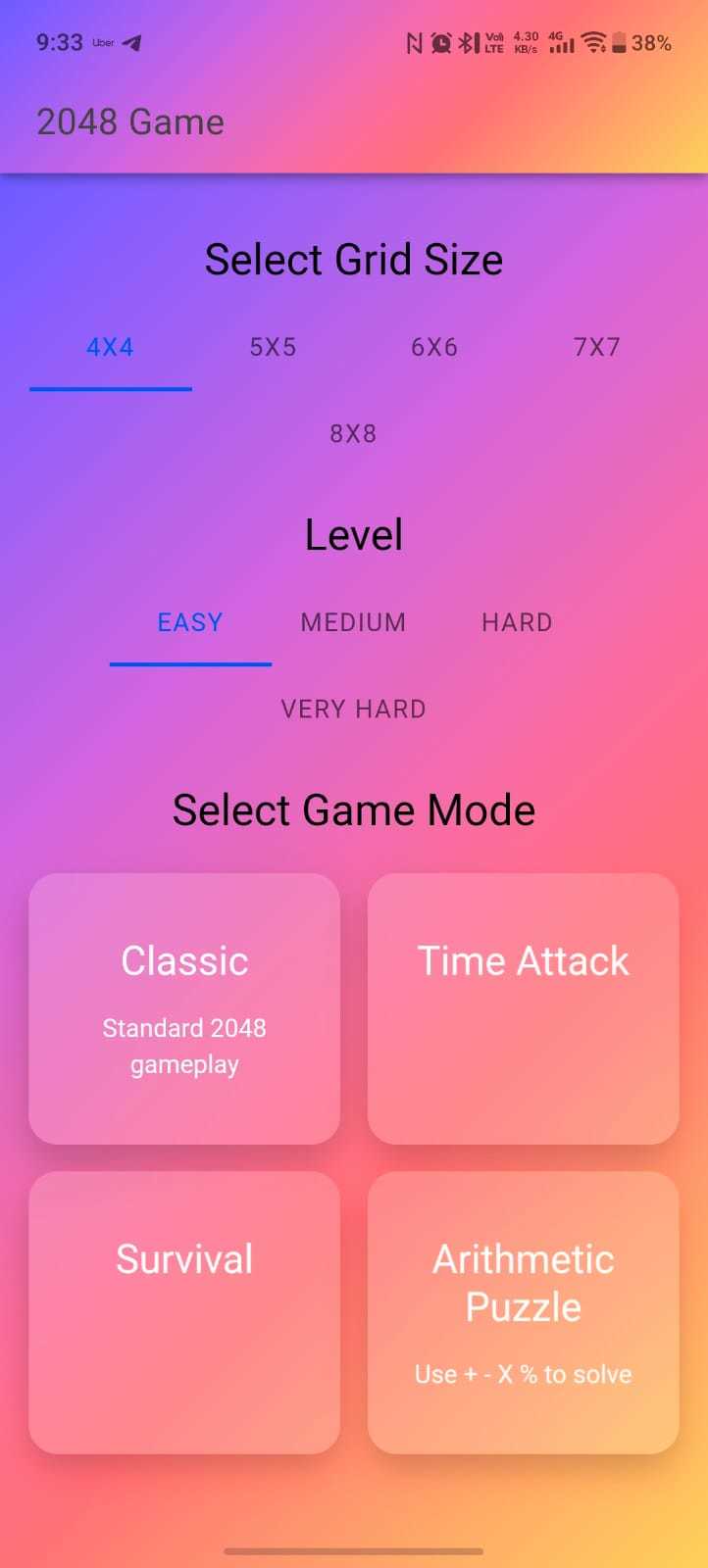This screenshot has width=708, height=1568.
Task: Select the Easy level
Action: pyautogui.click(x=190, y=622)
